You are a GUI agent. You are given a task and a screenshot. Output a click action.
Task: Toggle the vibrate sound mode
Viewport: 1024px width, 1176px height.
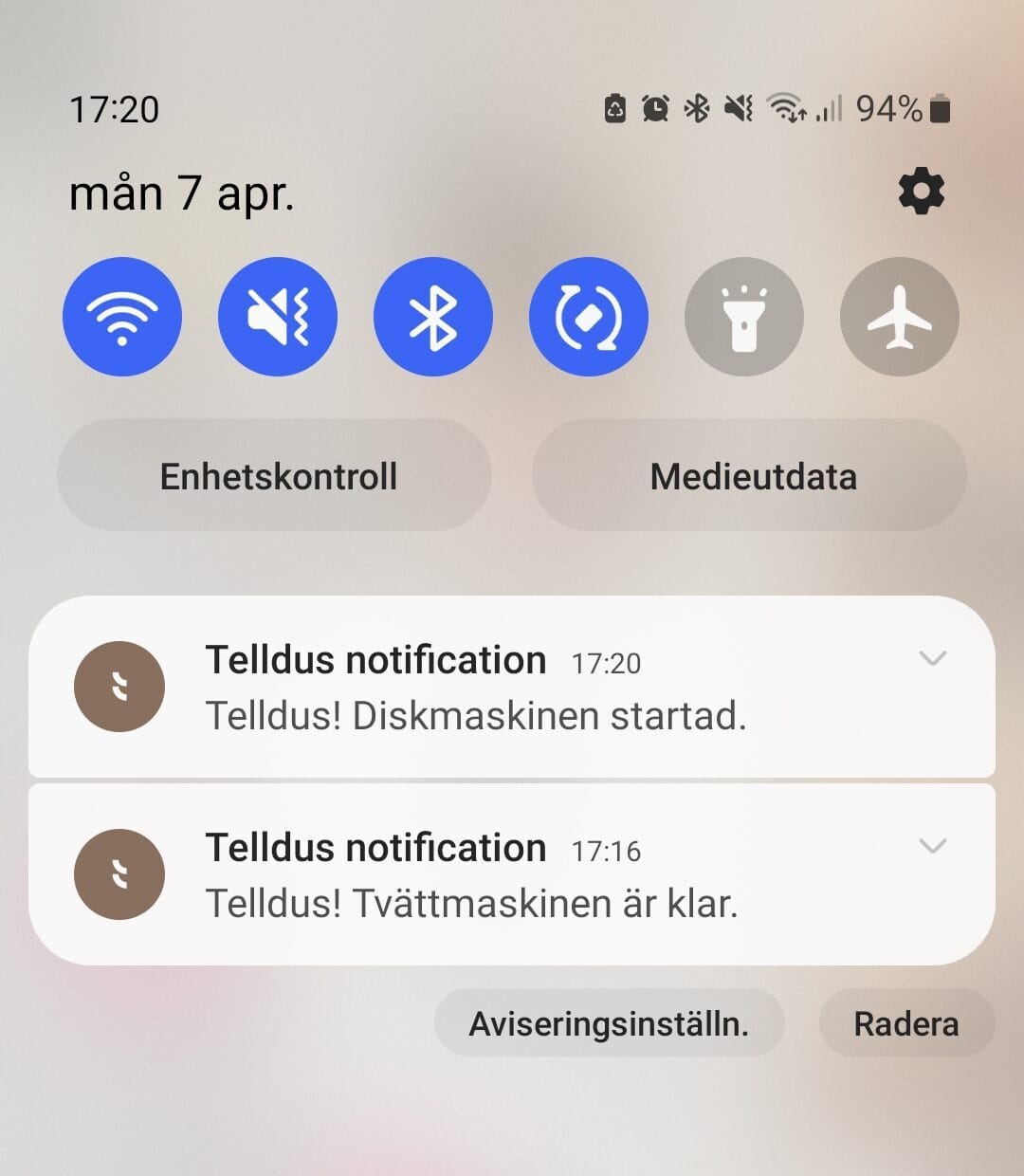pyautogui.click(x=278, y=317)
